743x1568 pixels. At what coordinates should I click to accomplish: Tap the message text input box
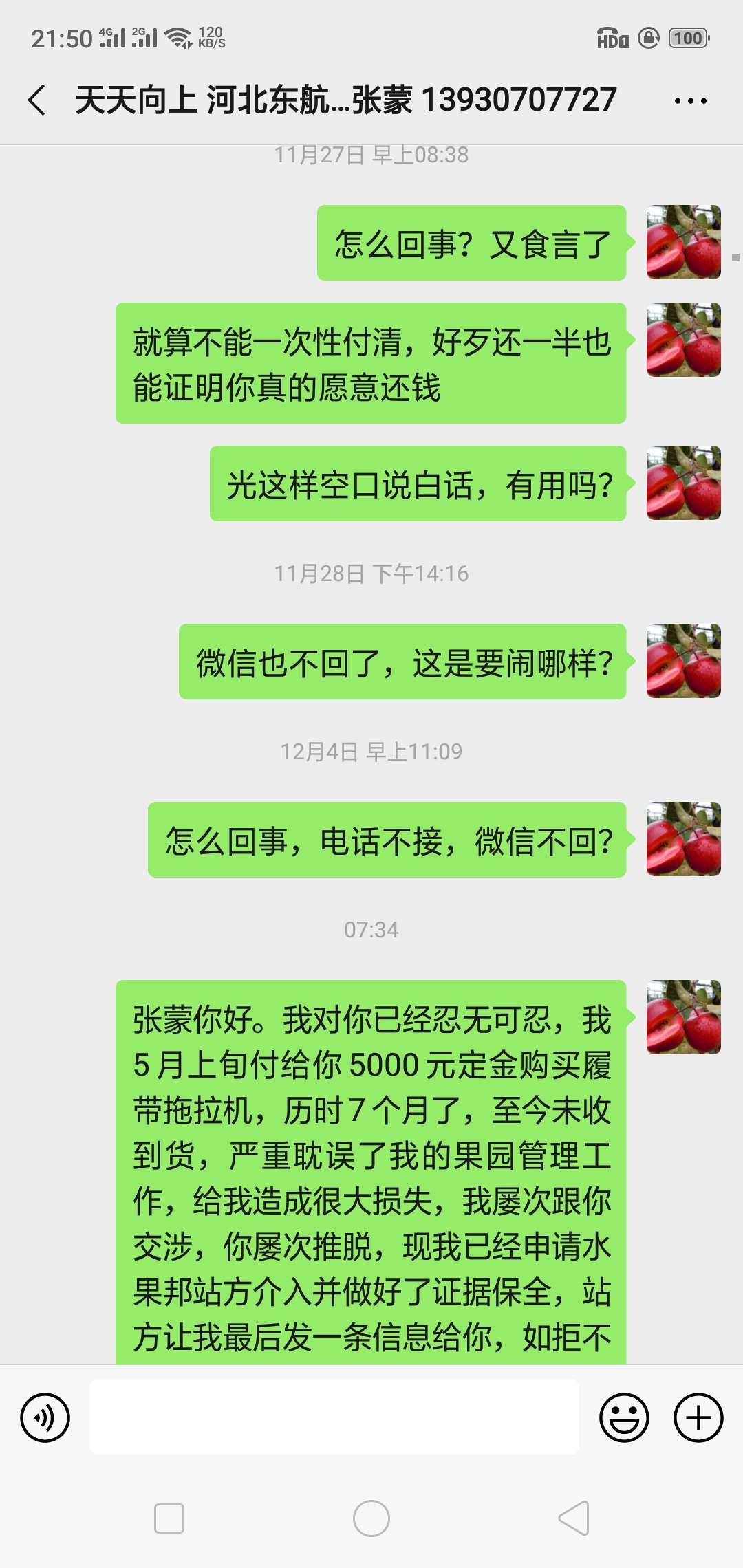tap(334, 1417)
